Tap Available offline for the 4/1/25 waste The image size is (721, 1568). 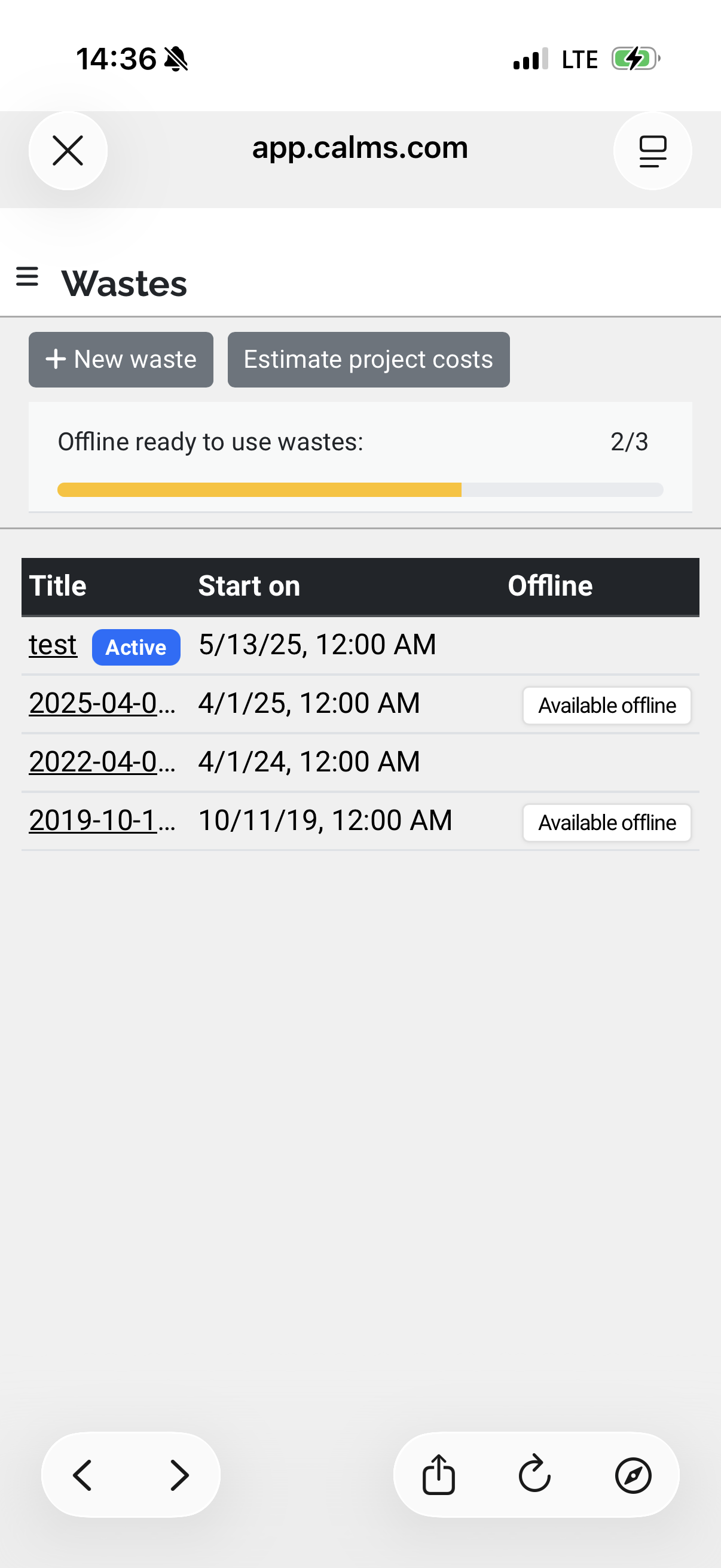(x=607, y=706)
